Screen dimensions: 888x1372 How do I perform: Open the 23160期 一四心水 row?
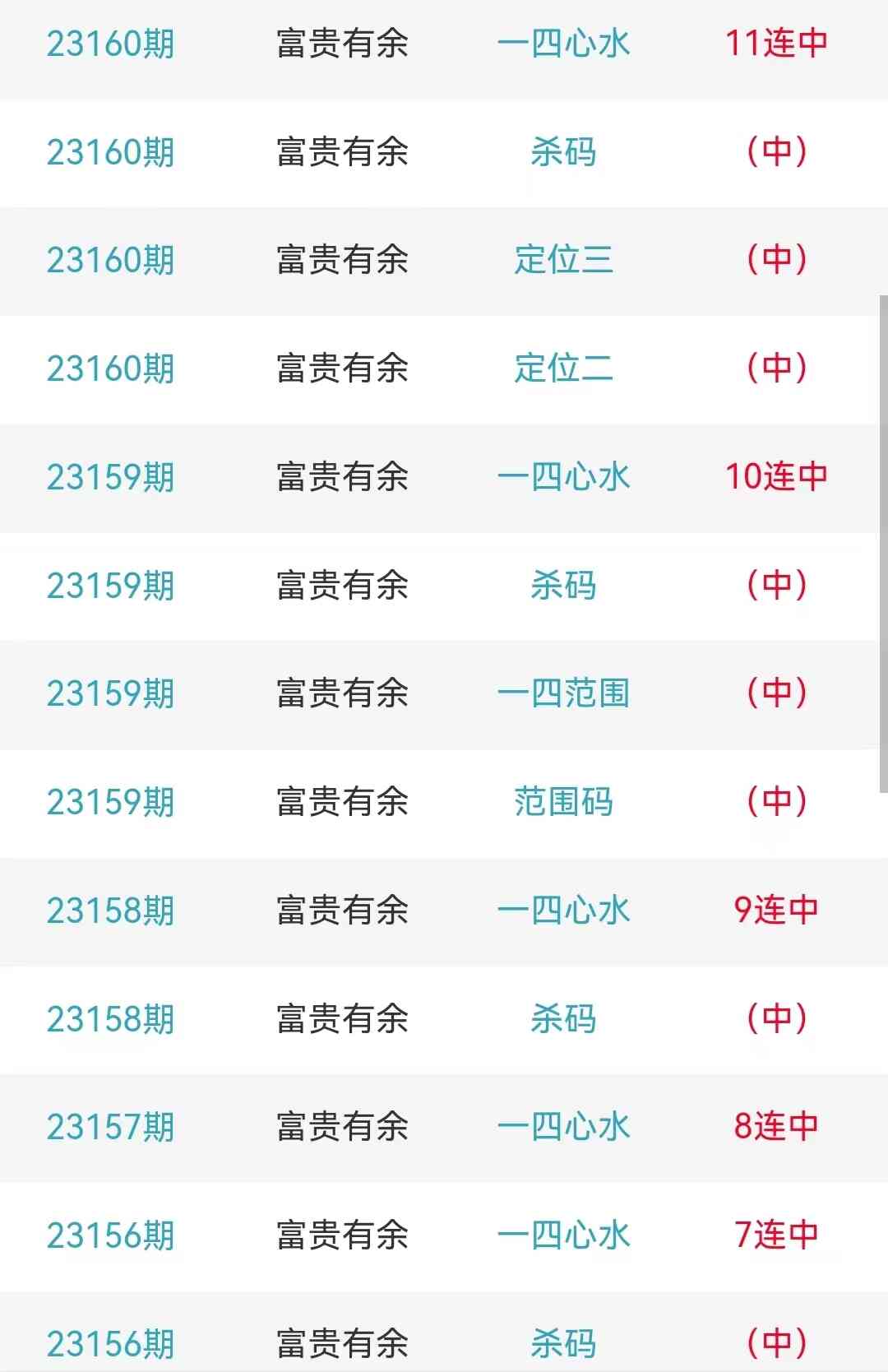click(563, 44)
